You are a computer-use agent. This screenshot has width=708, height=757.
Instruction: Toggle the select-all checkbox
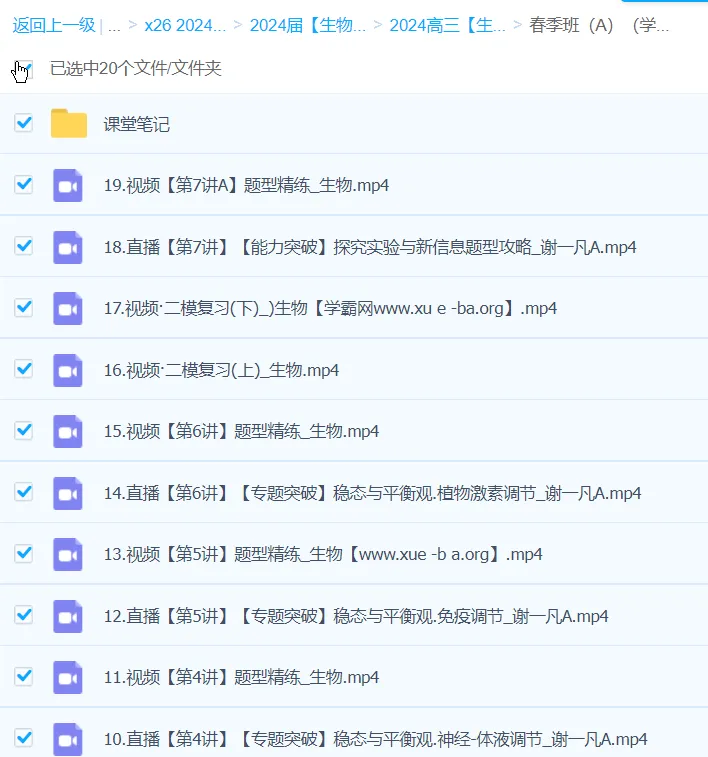[23, 69]
